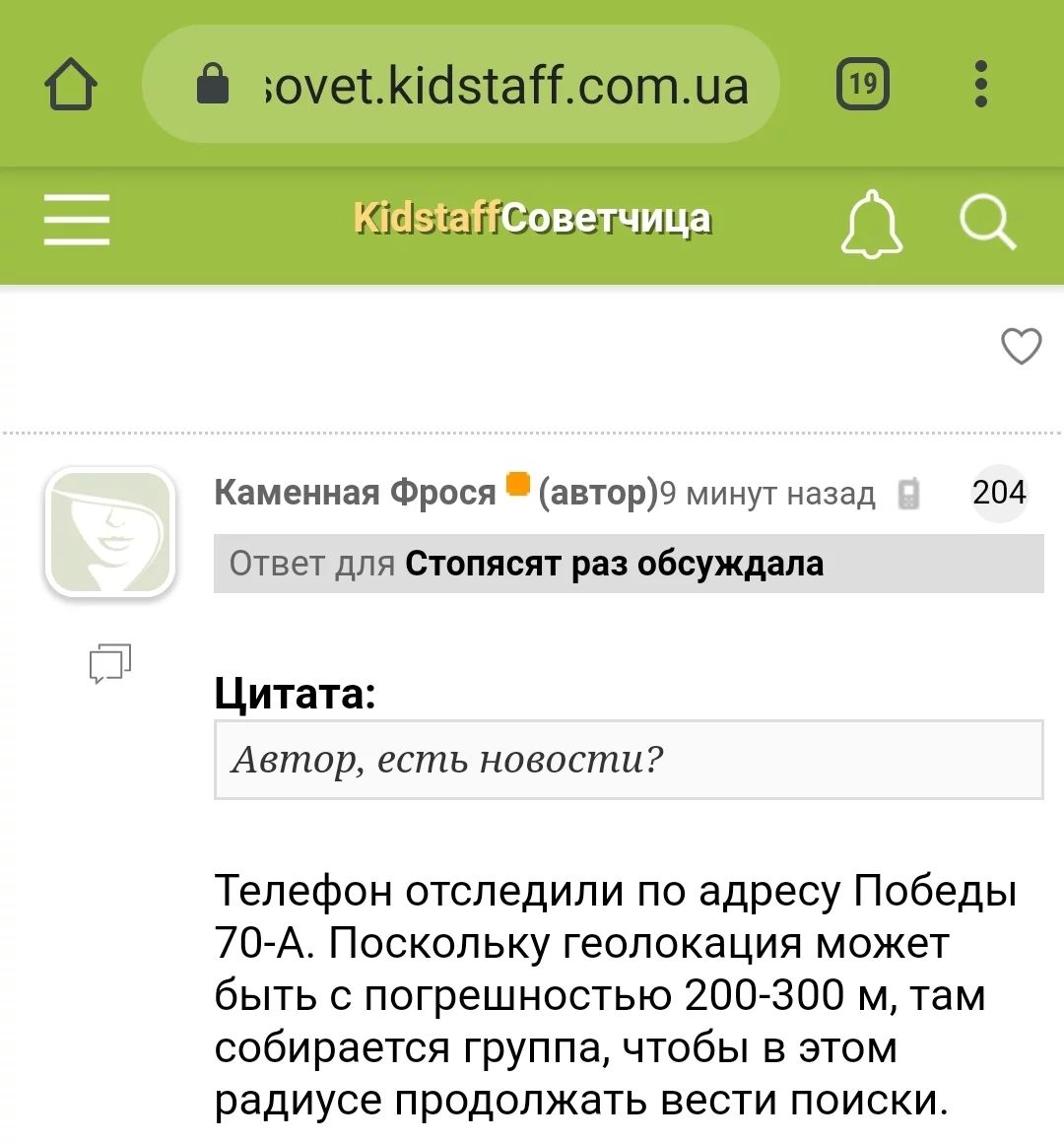Open the browser overflow menu
The image size is (1064, 1142).
980,85
